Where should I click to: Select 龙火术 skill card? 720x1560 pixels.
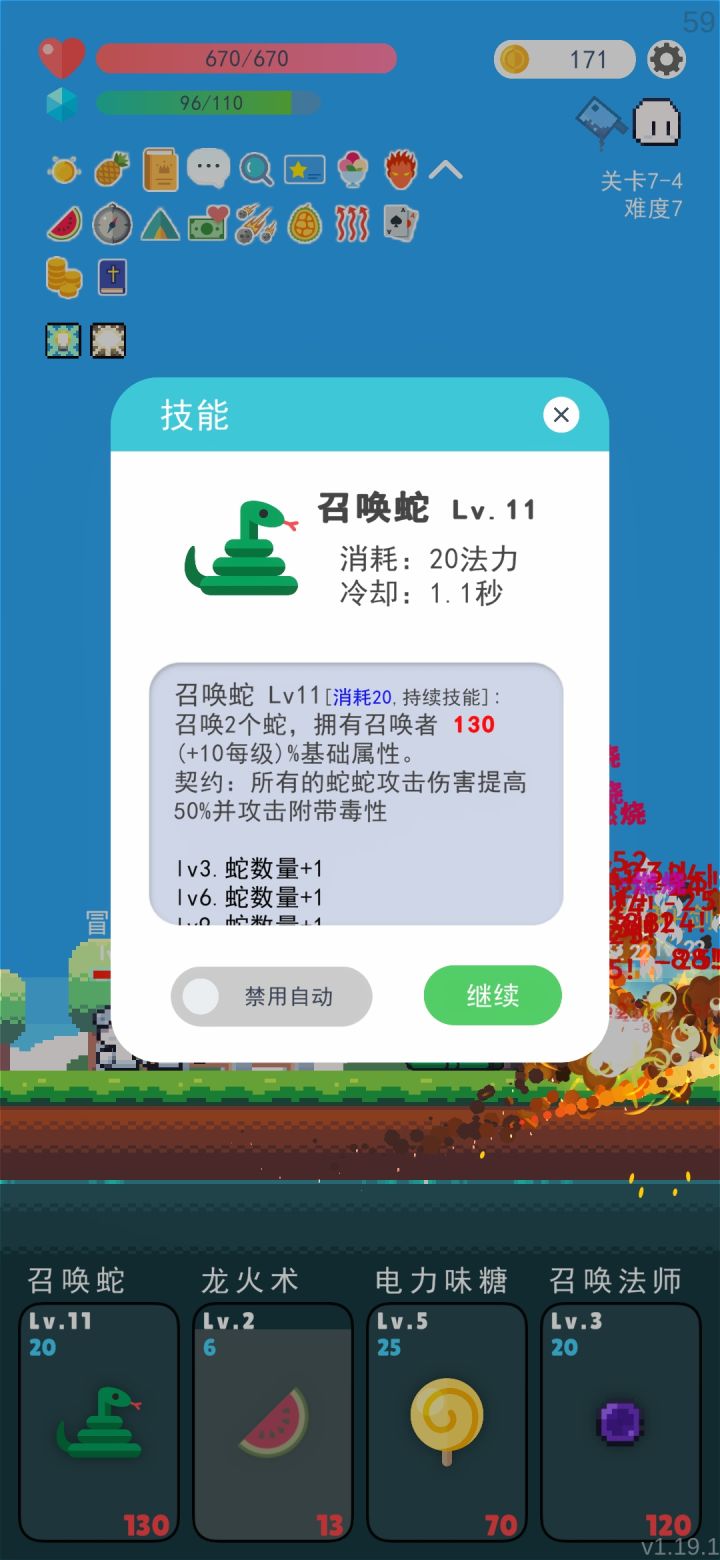pos(273,1420)
